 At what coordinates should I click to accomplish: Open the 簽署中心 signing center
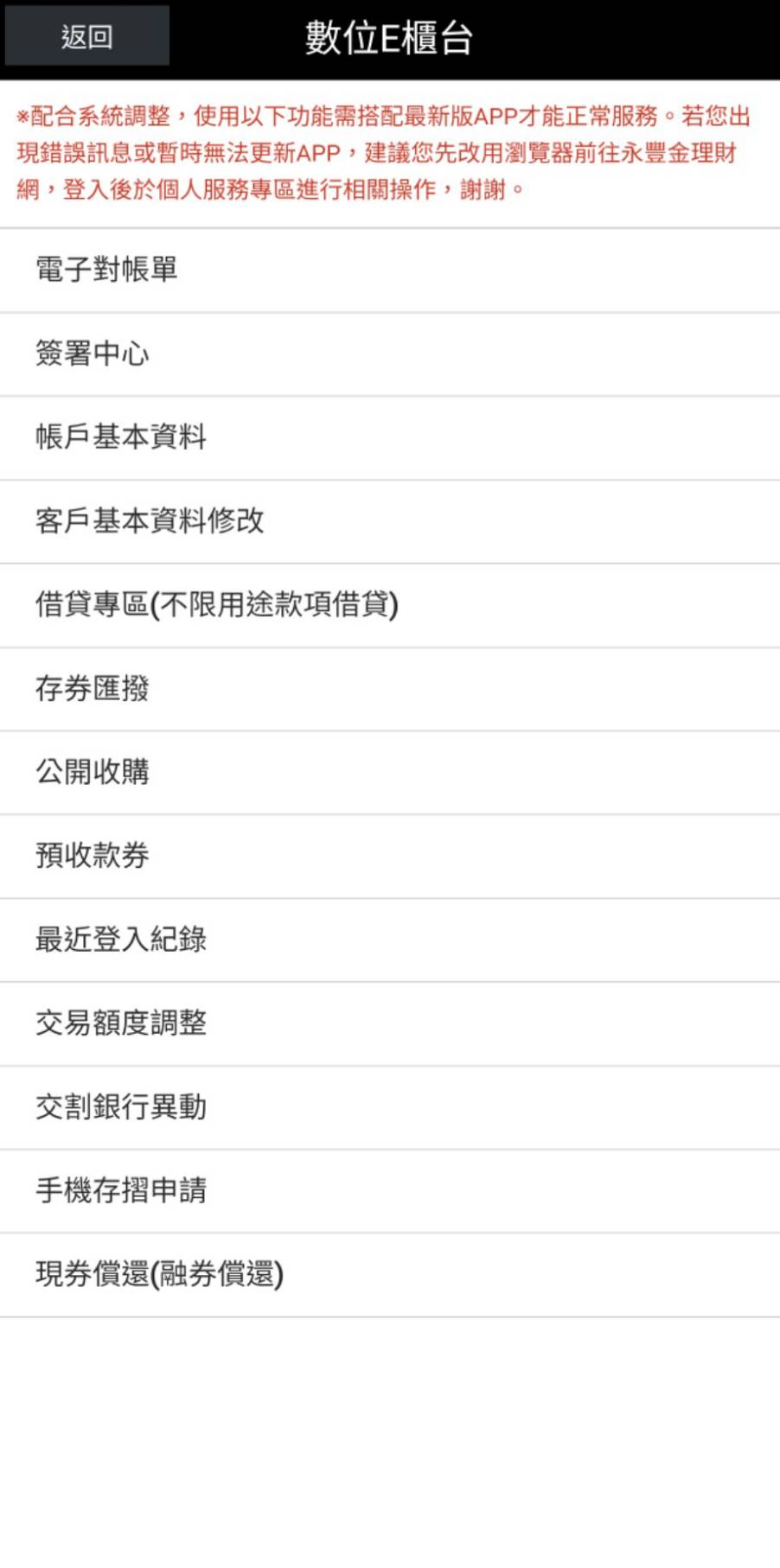tap(91, 354)
